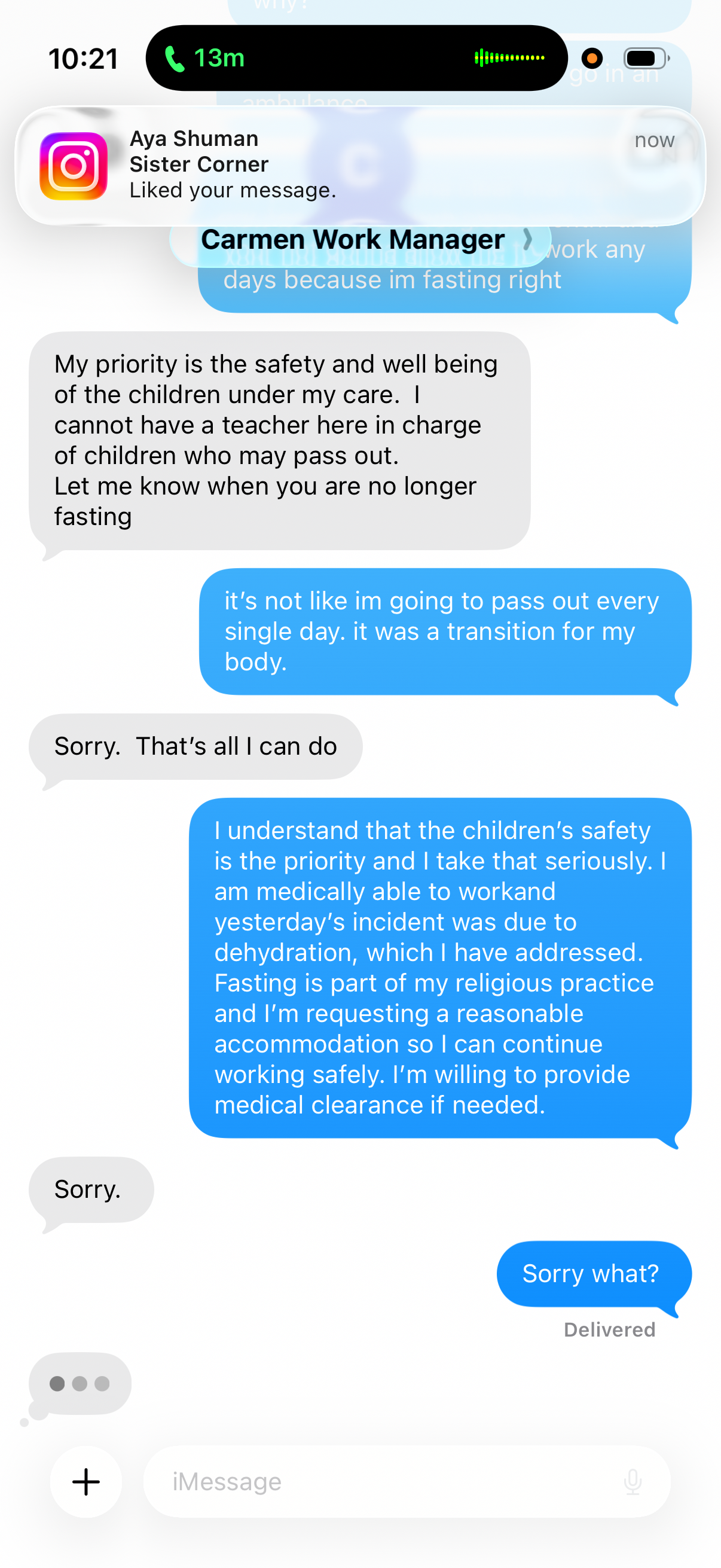The width and height of the screenshot is (721, 1568).
Task: Focus the iMessage text field
Action: [x=377, y=1481]
